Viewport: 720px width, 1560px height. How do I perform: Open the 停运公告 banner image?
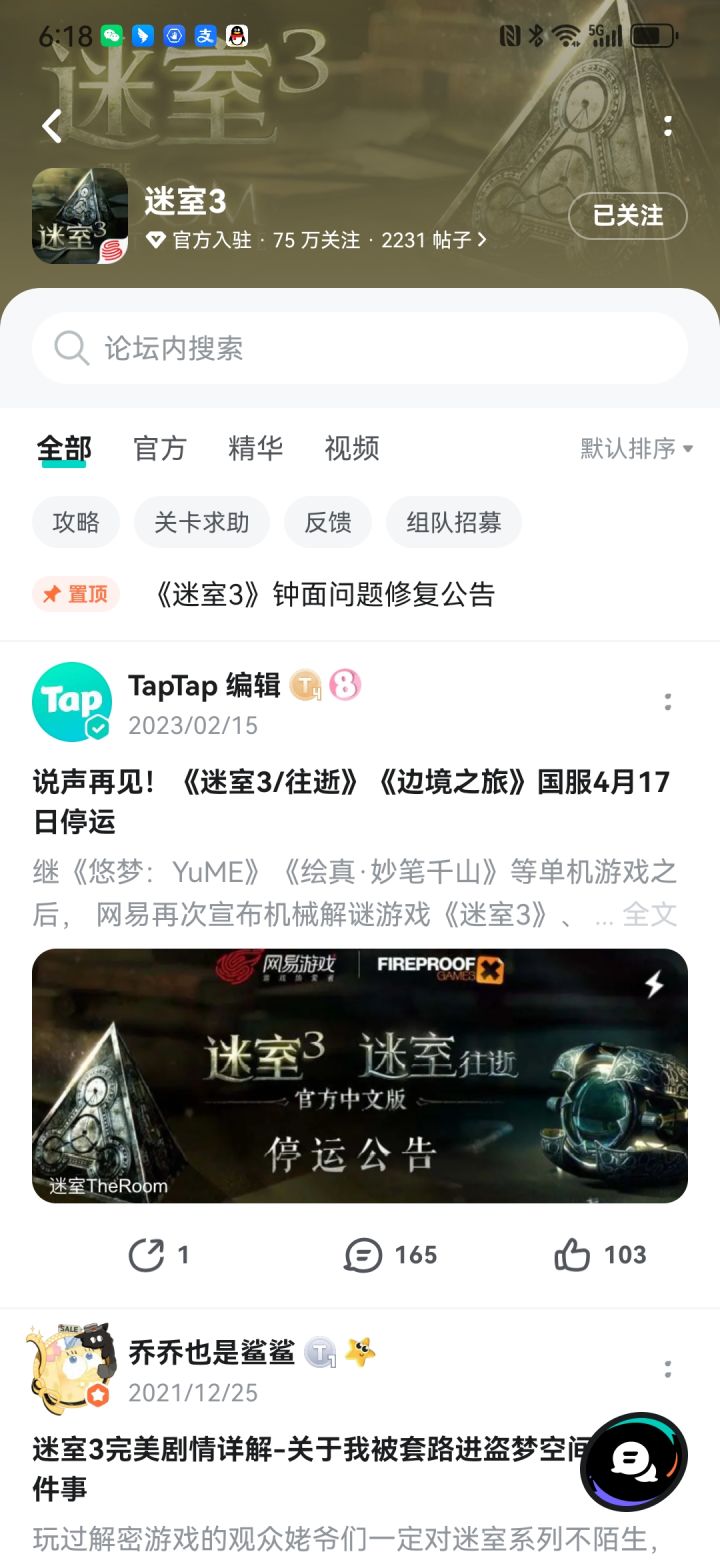tap(360, 1075)
